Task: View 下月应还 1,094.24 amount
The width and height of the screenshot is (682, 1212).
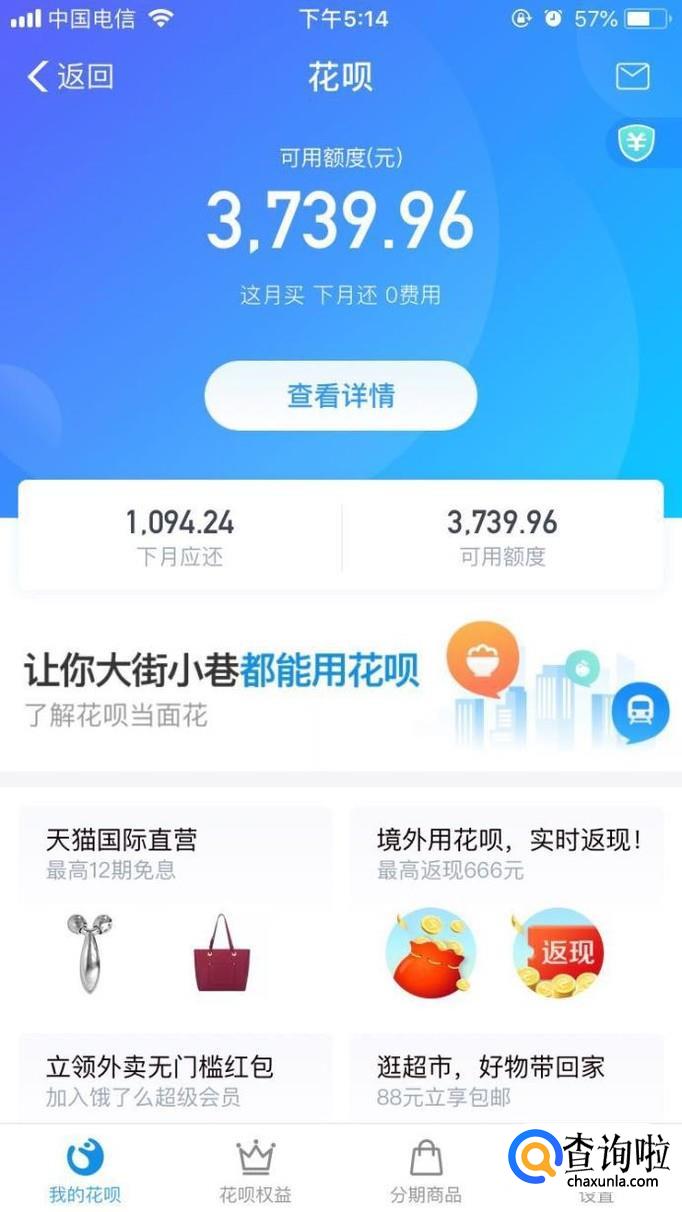Action: [180, 536]
